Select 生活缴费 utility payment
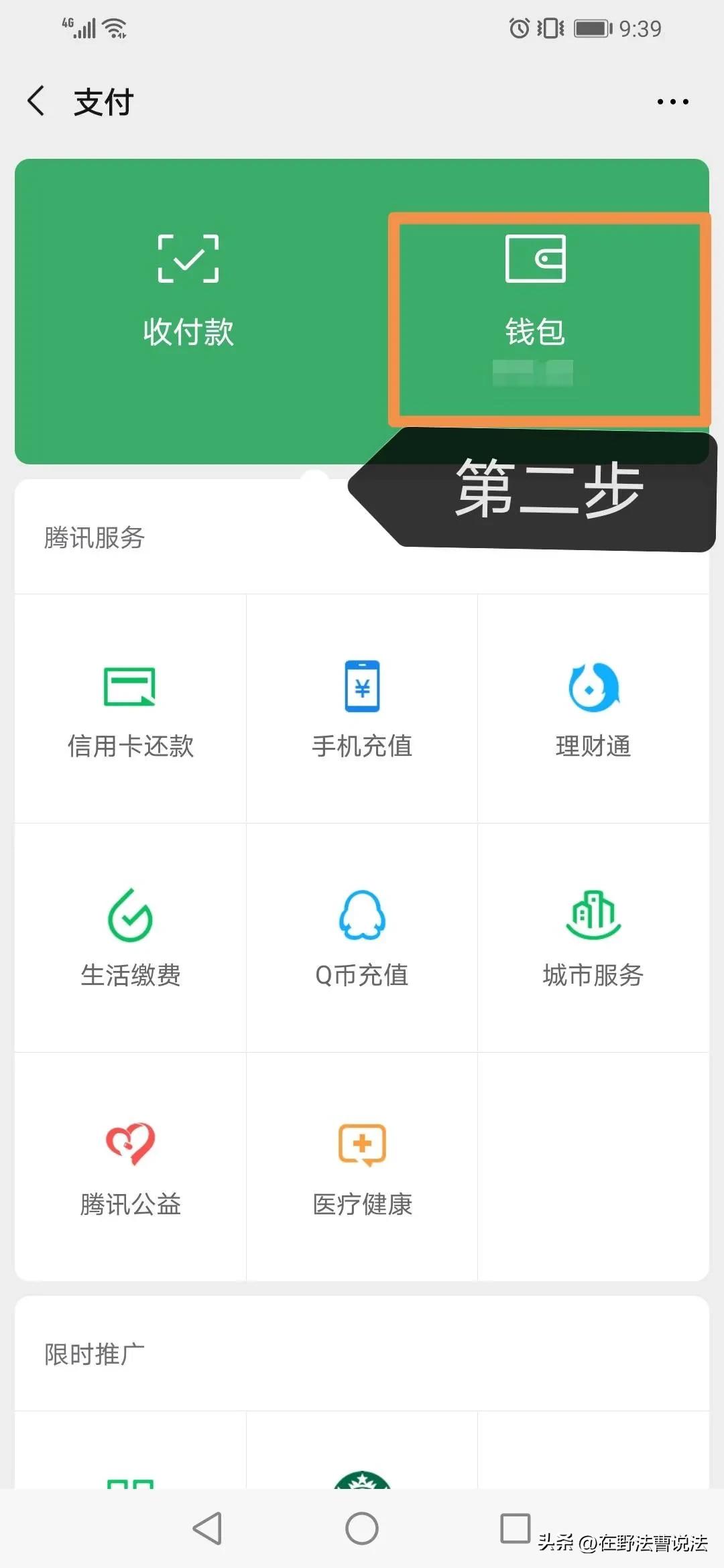 131,938
